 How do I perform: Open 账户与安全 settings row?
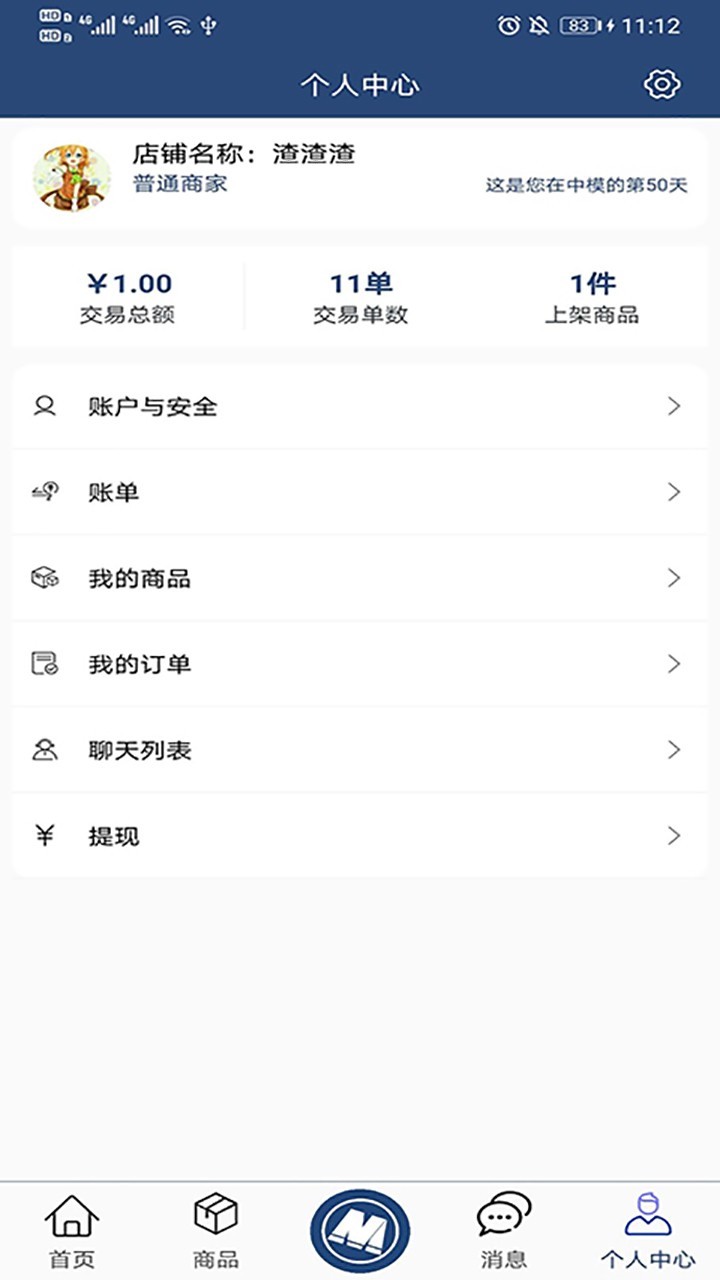[360, 406]
